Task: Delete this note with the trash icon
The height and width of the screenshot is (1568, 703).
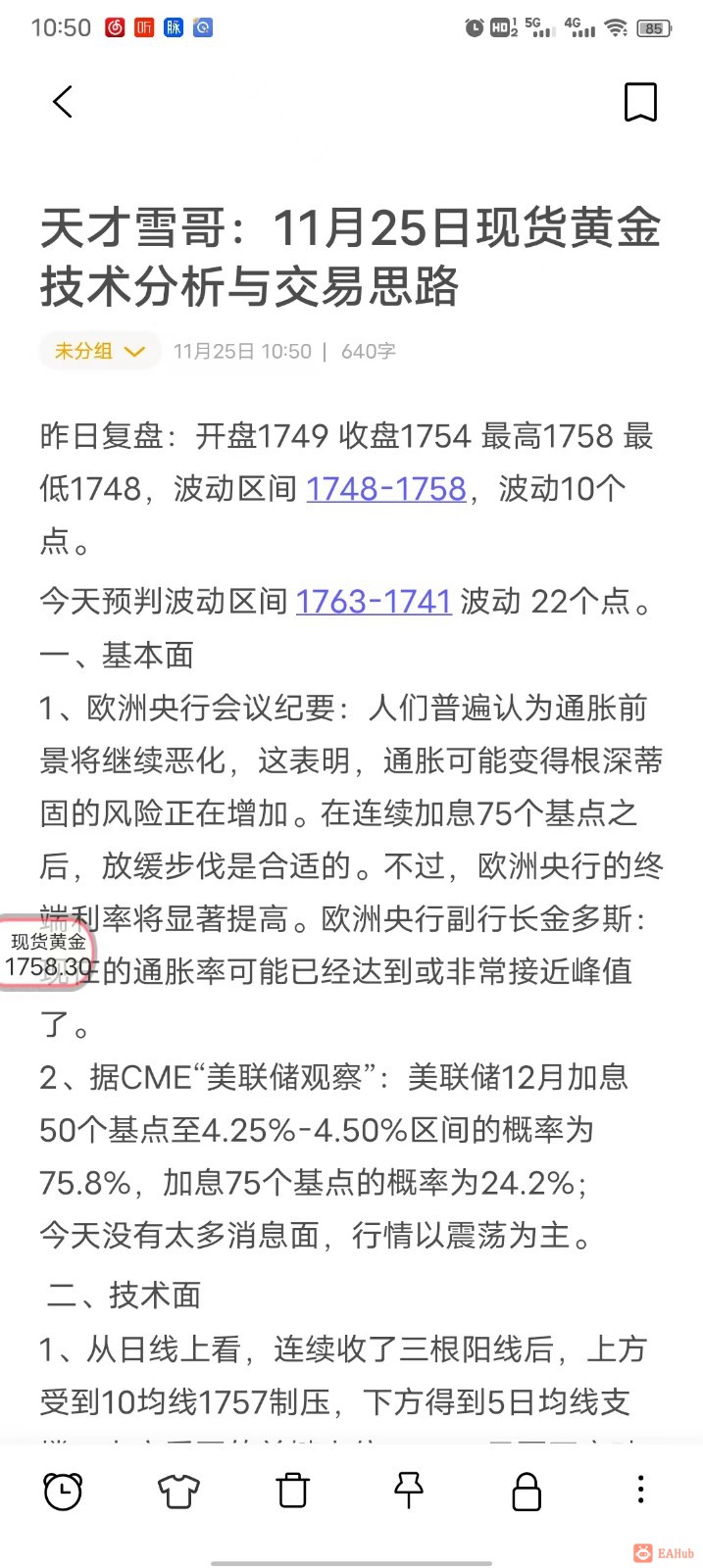Action: tap(293, 1491)
